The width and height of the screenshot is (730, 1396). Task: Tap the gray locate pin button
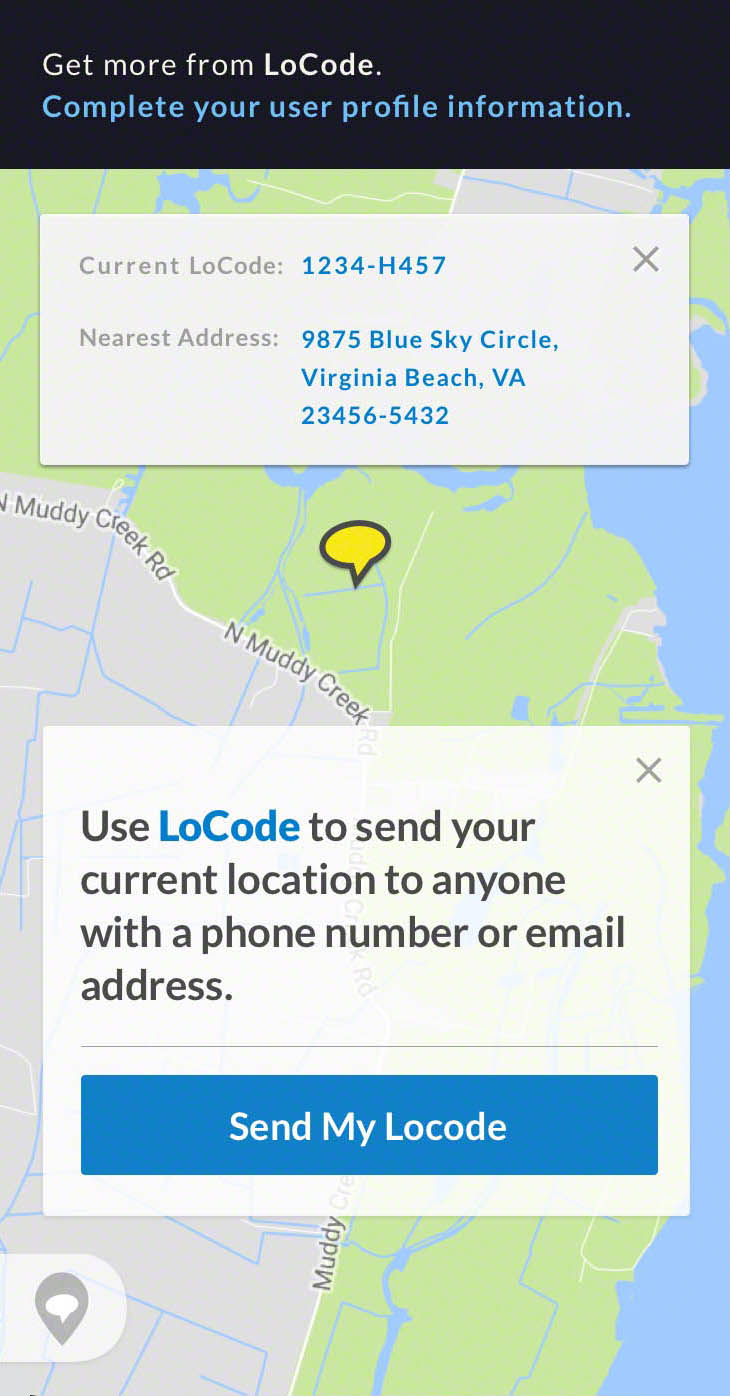(x=62, y=1309)
